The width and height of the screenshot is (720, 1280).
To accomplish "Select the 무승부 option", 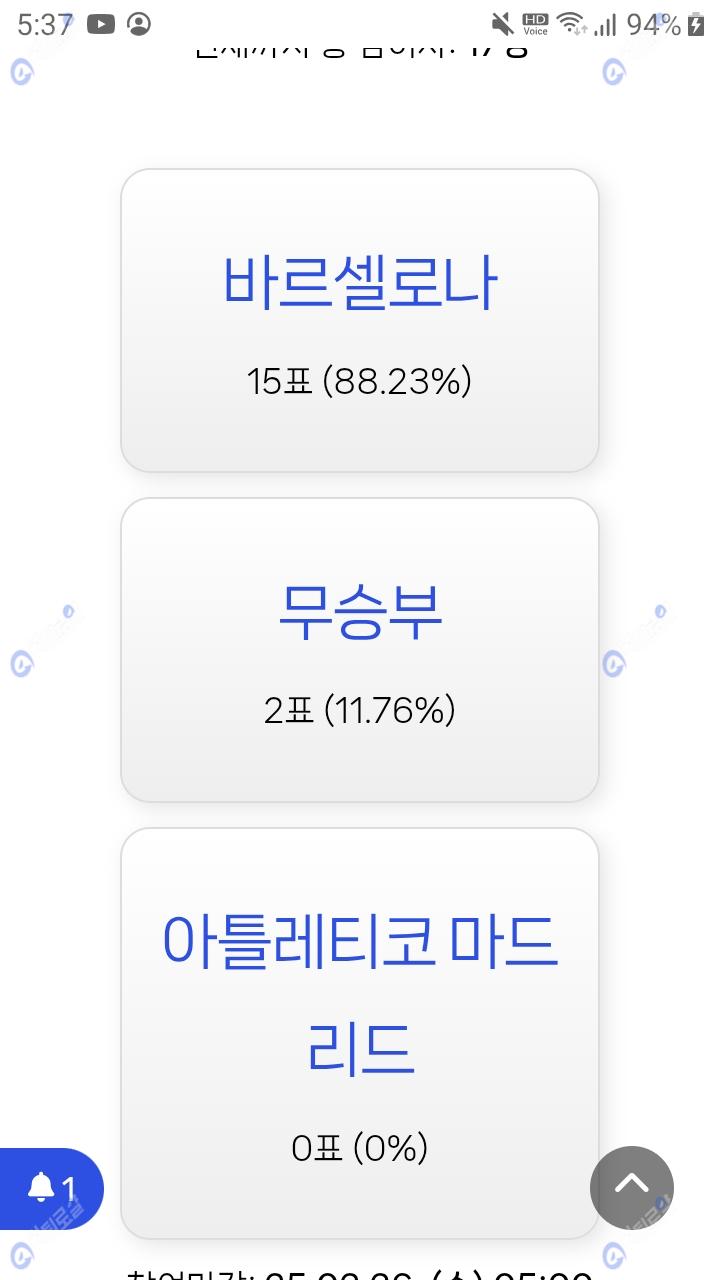I will coord(359,650).
